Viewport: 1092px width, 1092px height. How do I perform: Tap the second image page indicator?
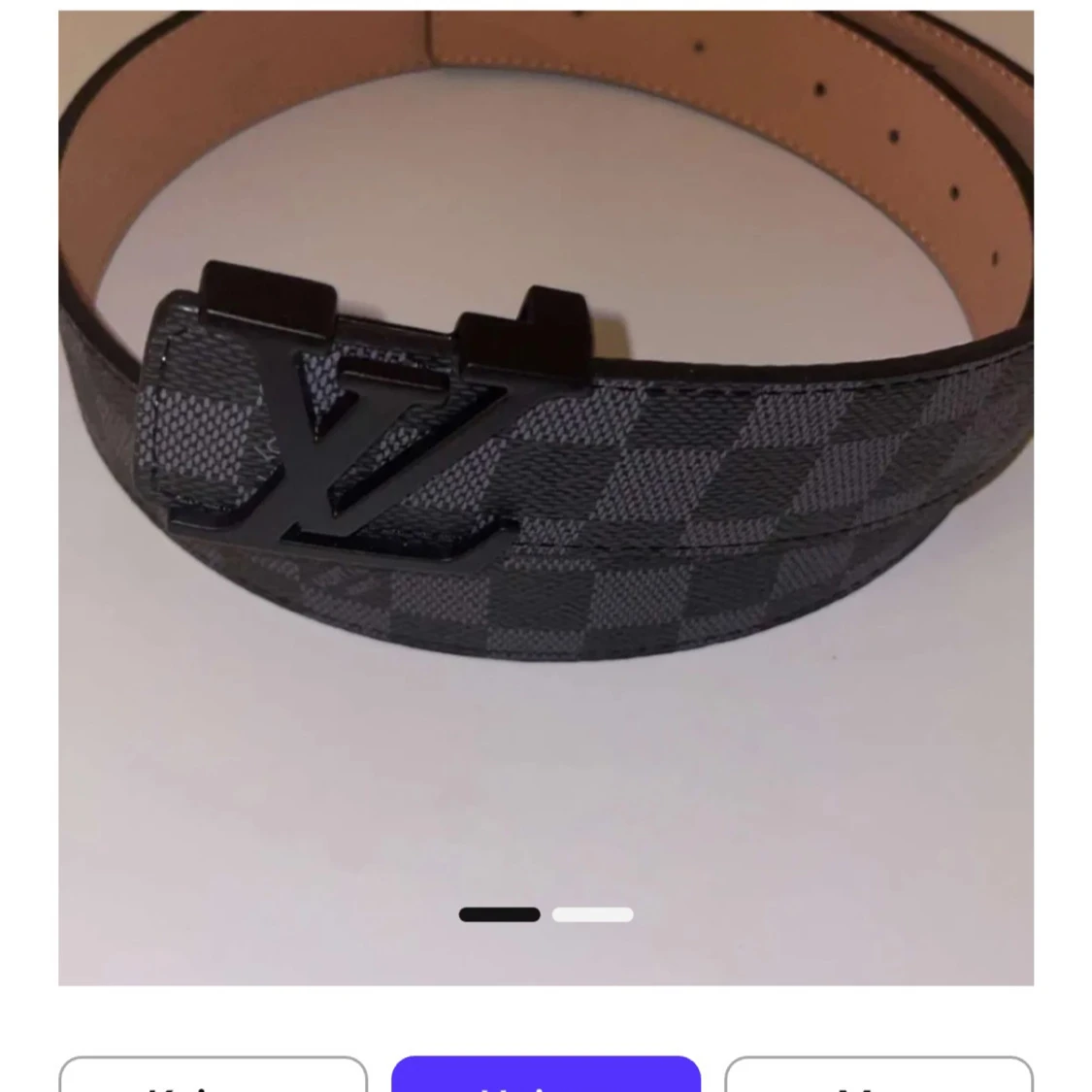point(593,914)
